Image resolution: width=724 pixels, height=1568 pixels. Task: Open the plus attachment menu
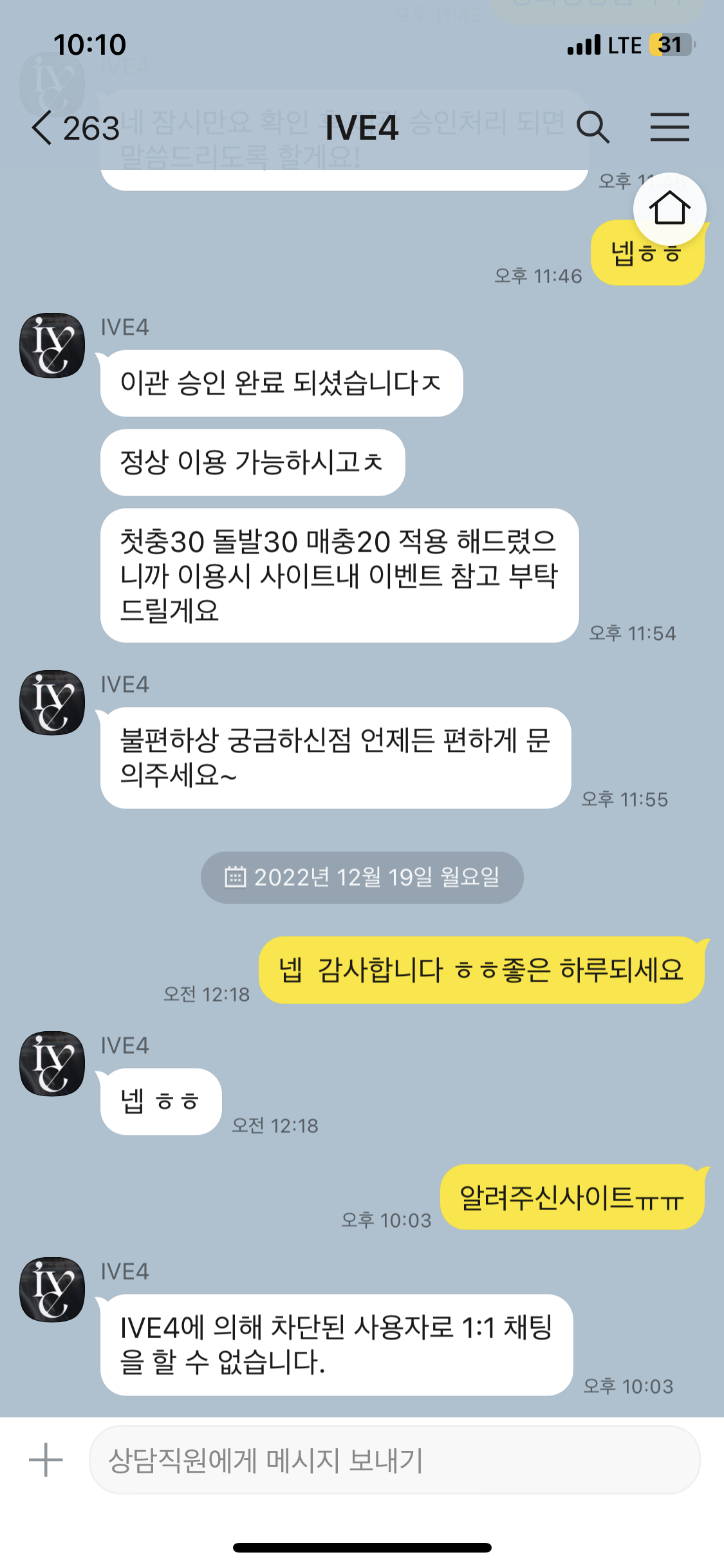pyautogui.click(x=46, y=1460)
